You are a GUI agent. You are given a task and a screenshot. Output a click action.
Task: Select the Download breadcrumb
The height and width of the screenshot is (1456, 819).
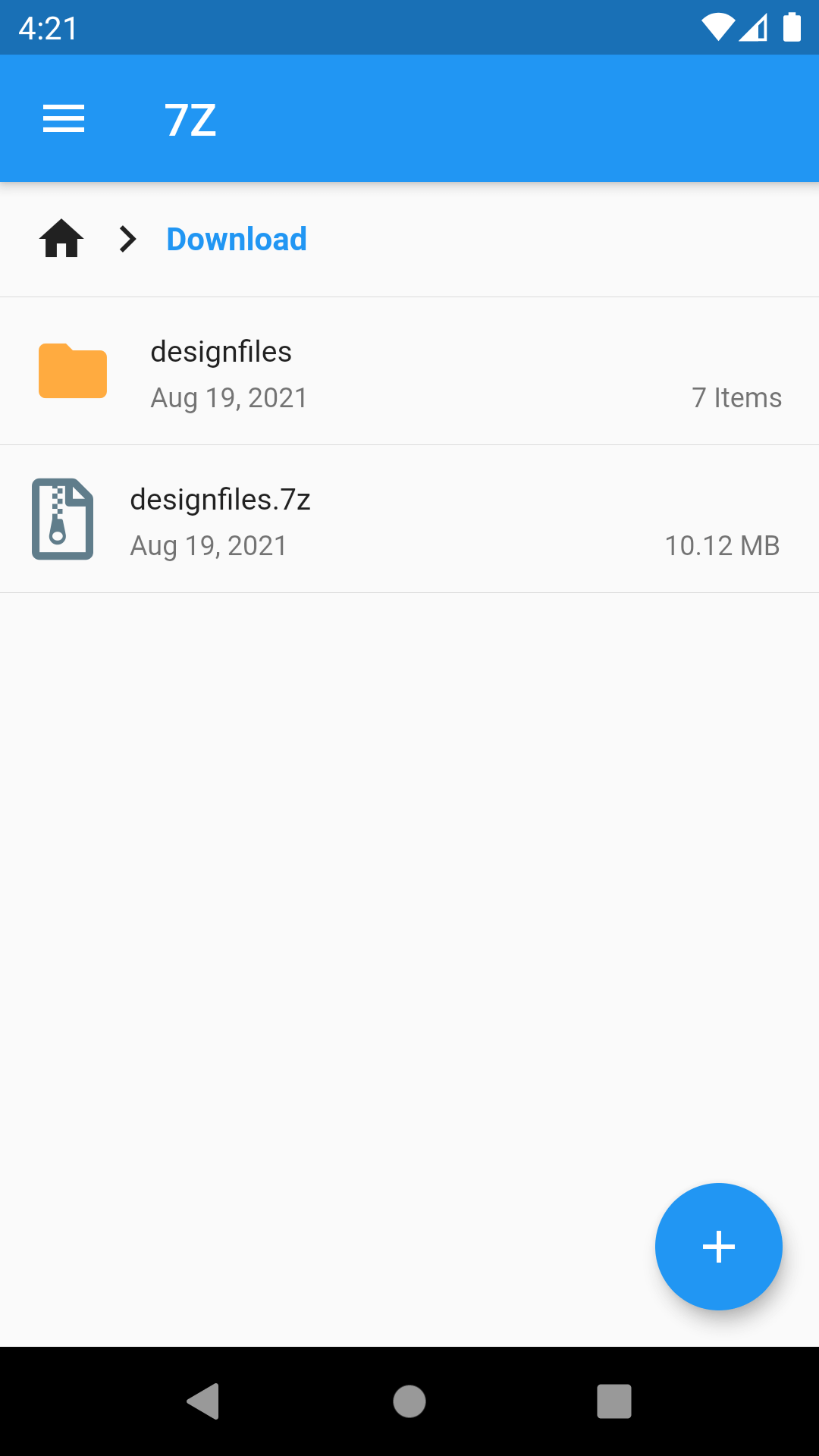[237, 239]
